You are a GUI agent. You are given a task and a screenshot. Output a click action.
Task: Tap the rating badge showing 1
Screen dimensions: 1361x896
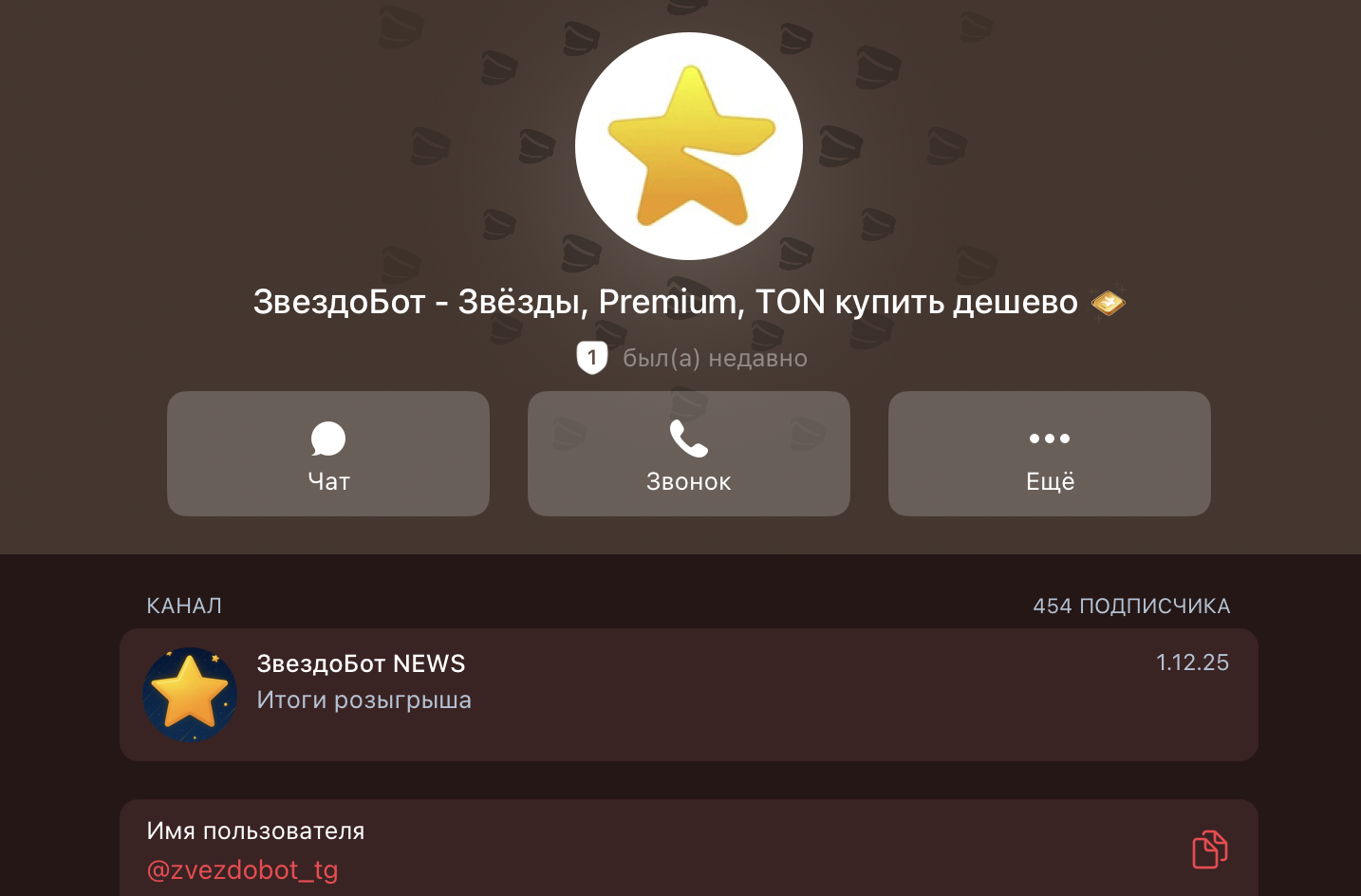(x=592, y=358)
